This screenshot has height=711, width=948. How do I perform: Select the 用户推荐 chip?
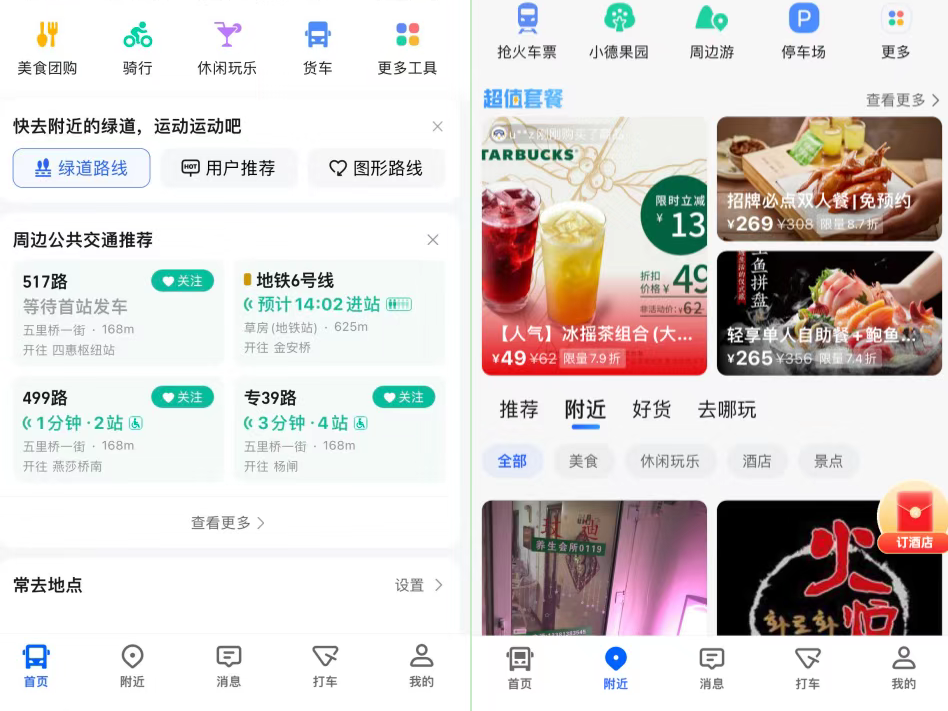(229, 168)
